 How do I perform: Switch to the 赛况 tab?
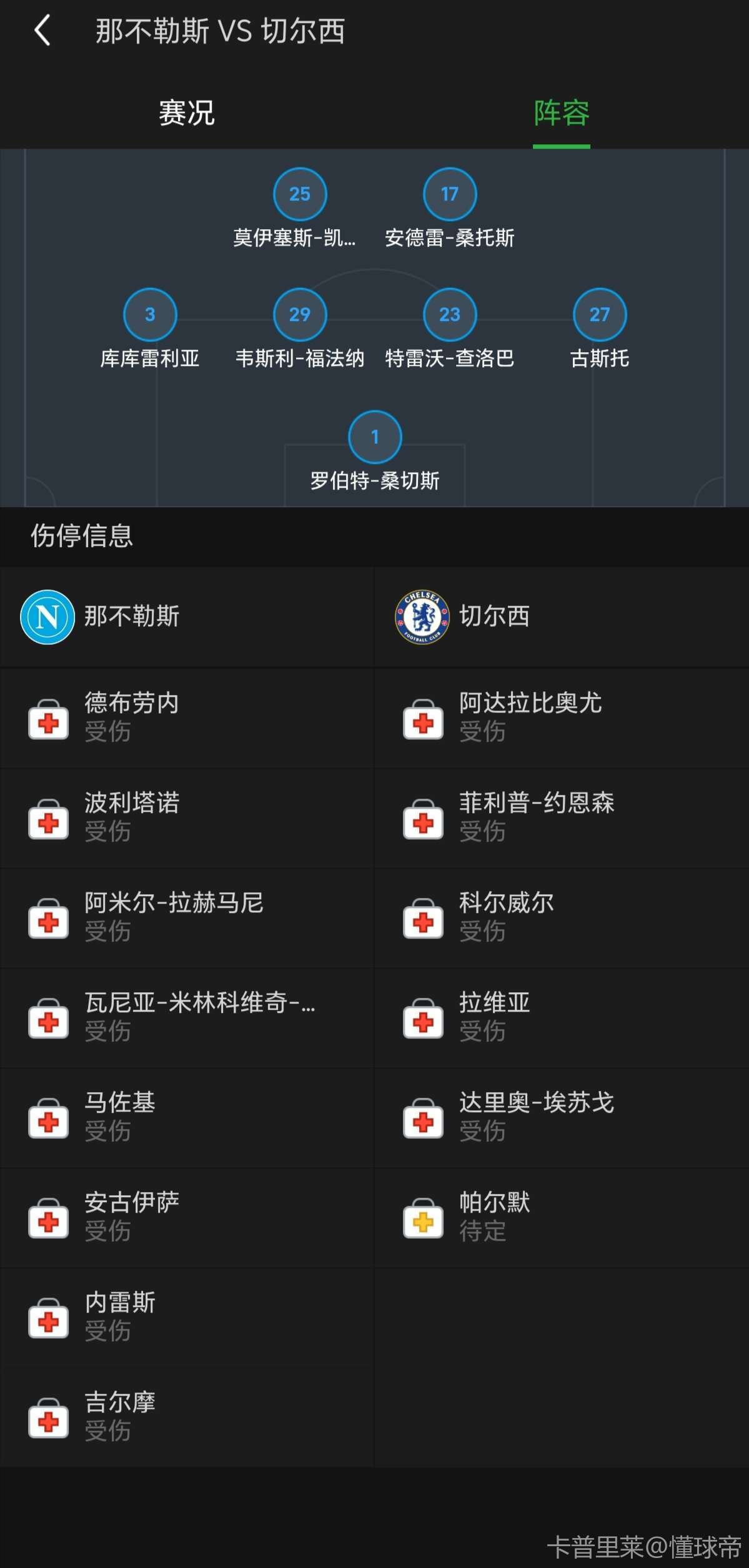186,114
